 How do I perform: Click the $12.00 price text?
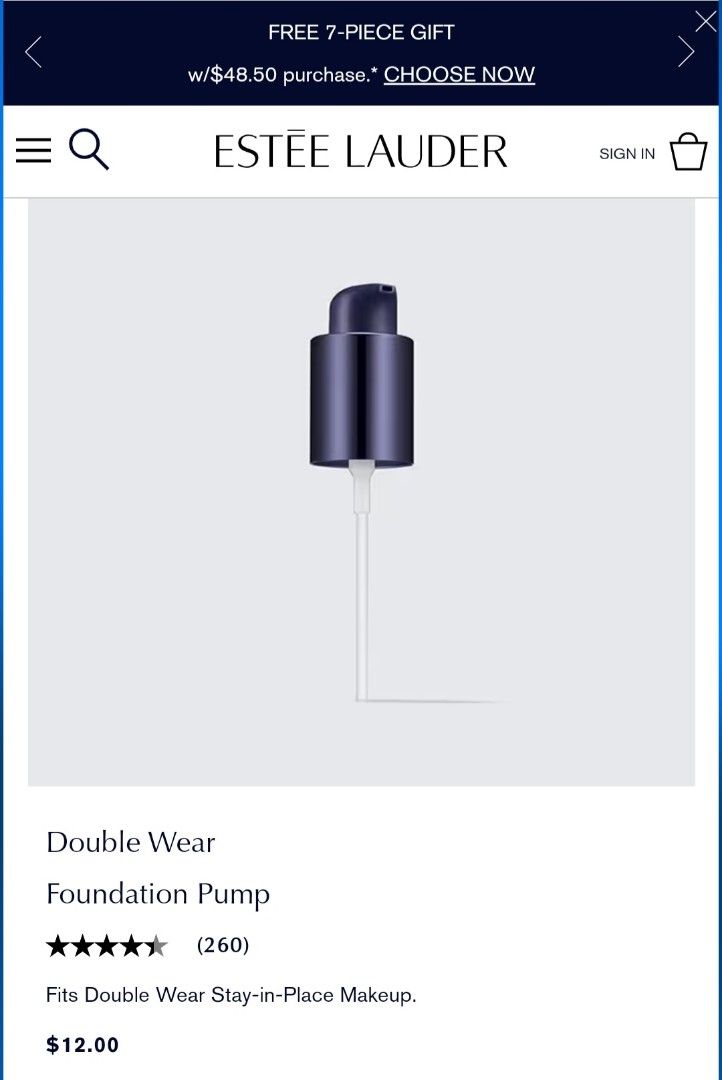(82, 1044)
